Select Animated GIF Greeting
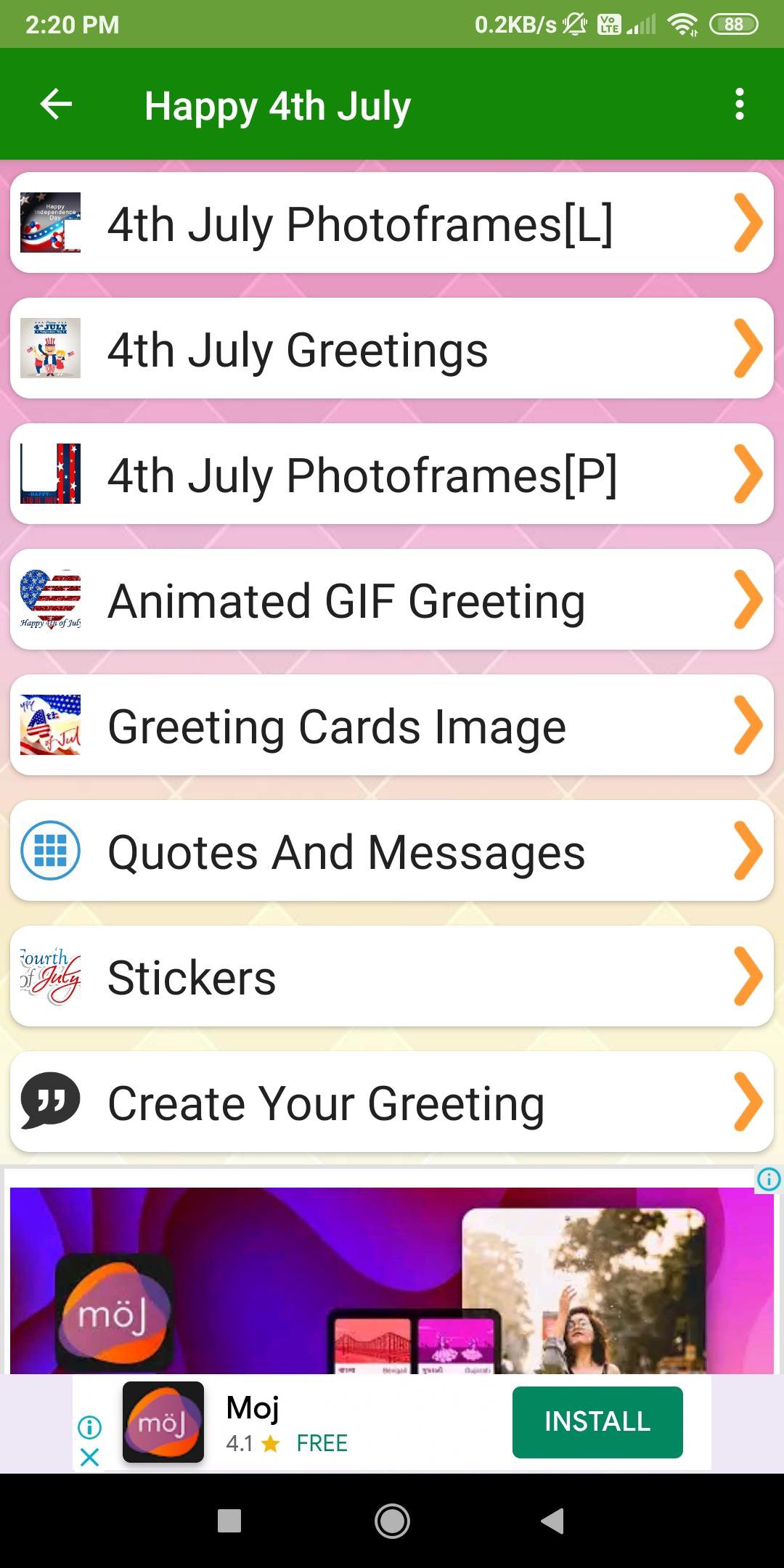The image size is (784, 1568). click(x=392, y=600)
